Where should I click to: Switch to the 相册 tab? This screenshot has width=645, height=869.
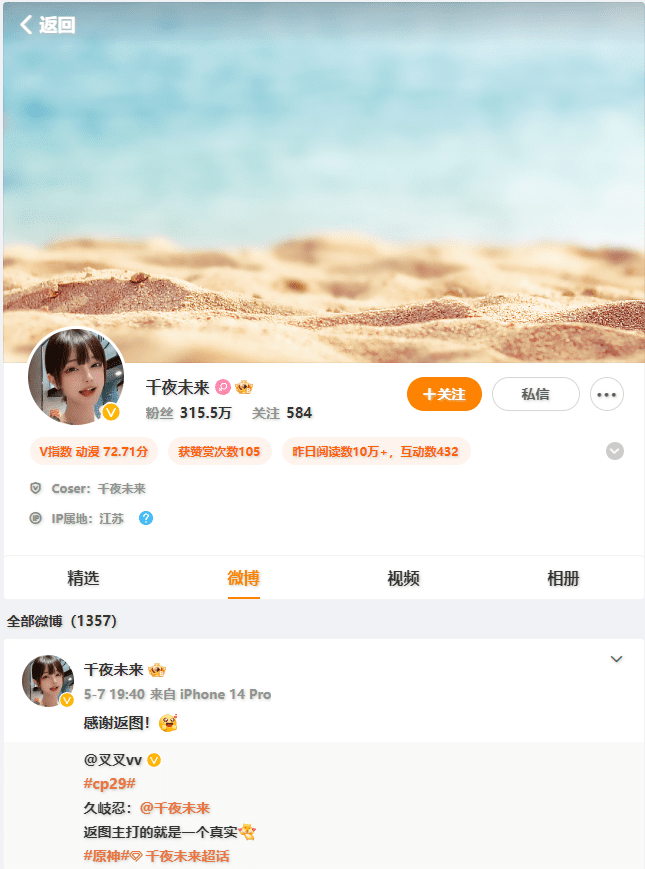(563, 578)
